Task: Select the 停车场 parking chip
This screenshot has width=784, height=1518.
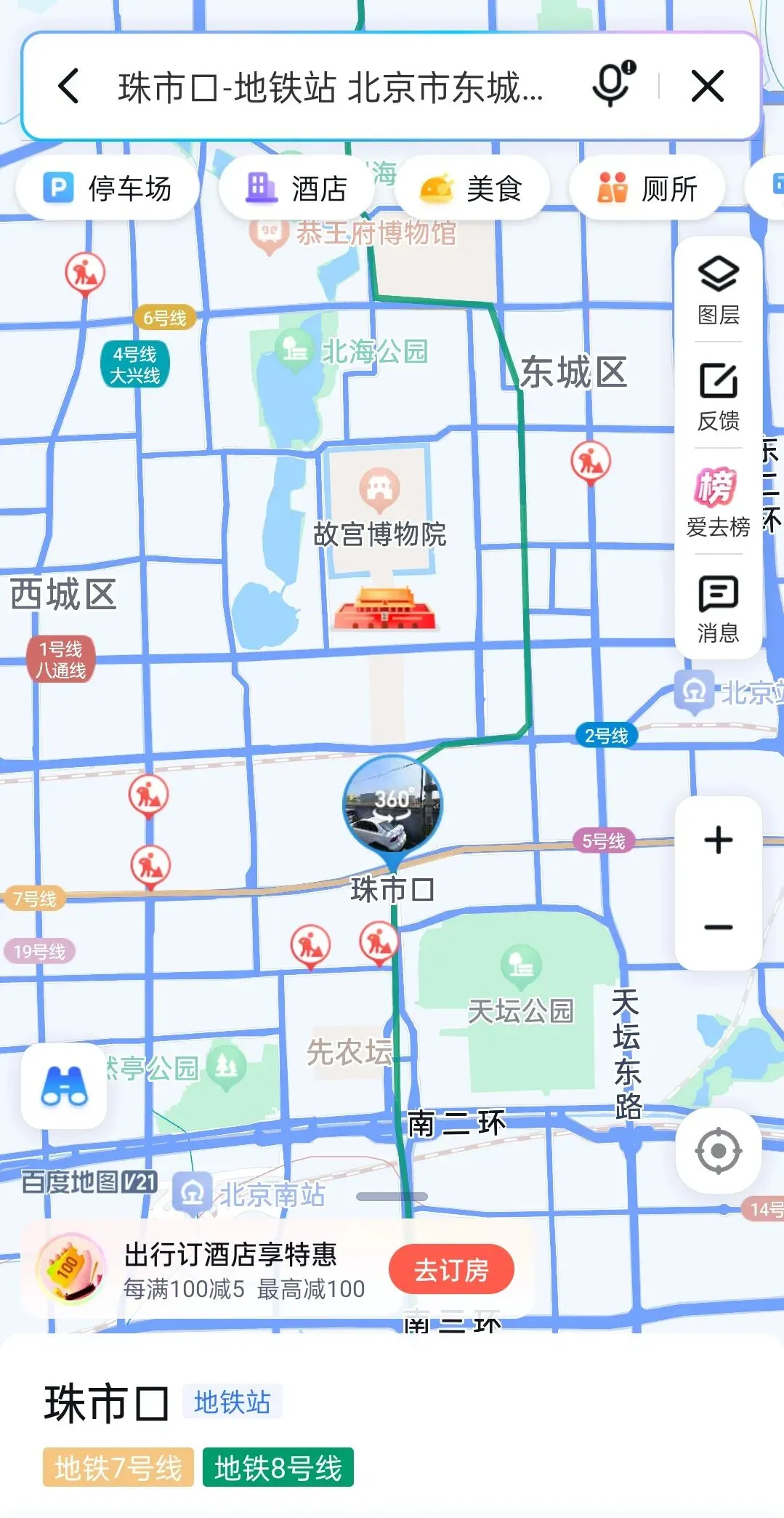Action: (x=108, y=189)
